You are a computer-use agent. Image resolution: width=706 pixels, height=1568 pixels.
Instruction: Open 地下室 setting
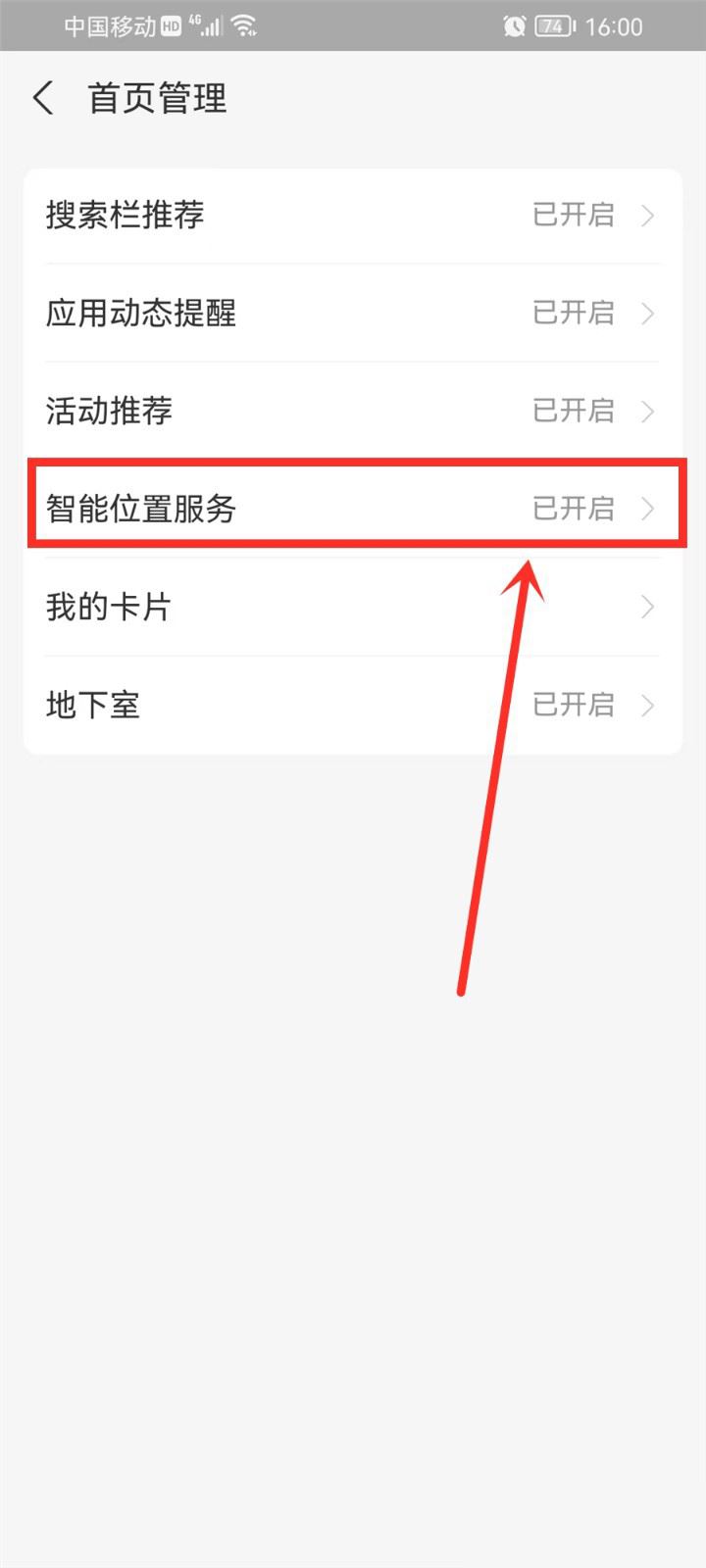pyautogui.click(x=352, y=705)
